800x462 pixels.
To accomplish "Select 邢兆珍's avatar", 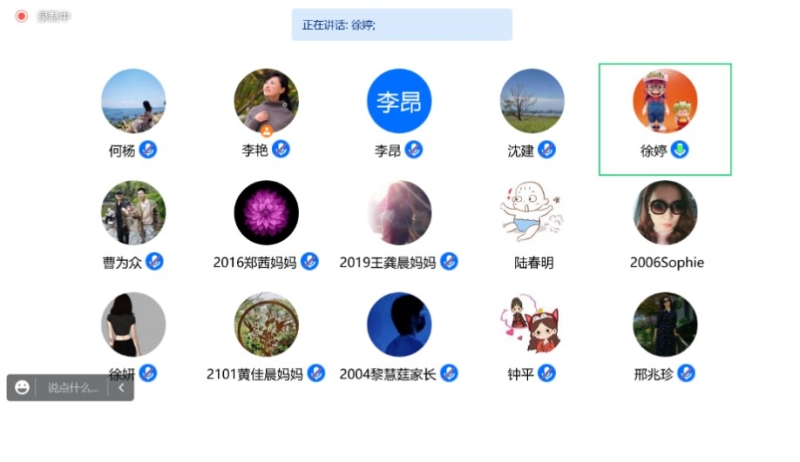I will pos(665,325).
